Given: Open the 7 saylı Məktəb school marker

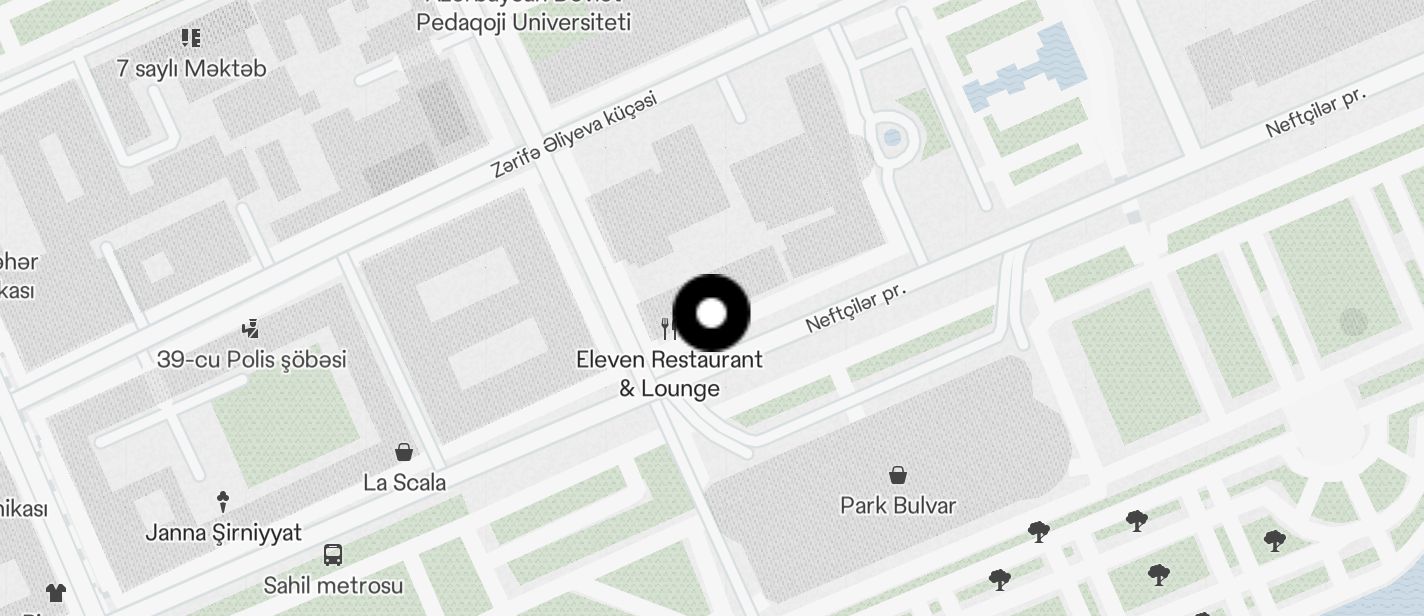Looking at the screenshot, I should pyautogui.click(x=191, y=39).
